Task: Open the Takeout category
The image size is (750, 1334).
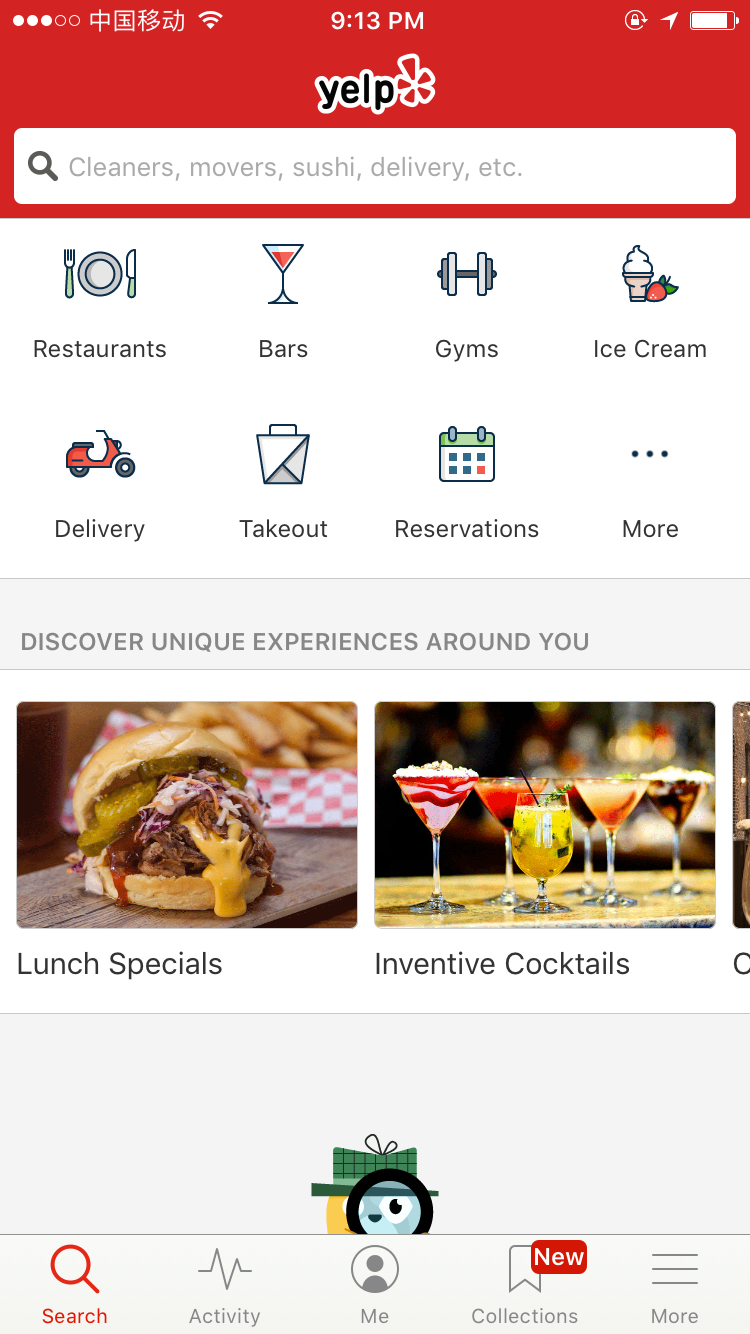Action: pos(283,482)
